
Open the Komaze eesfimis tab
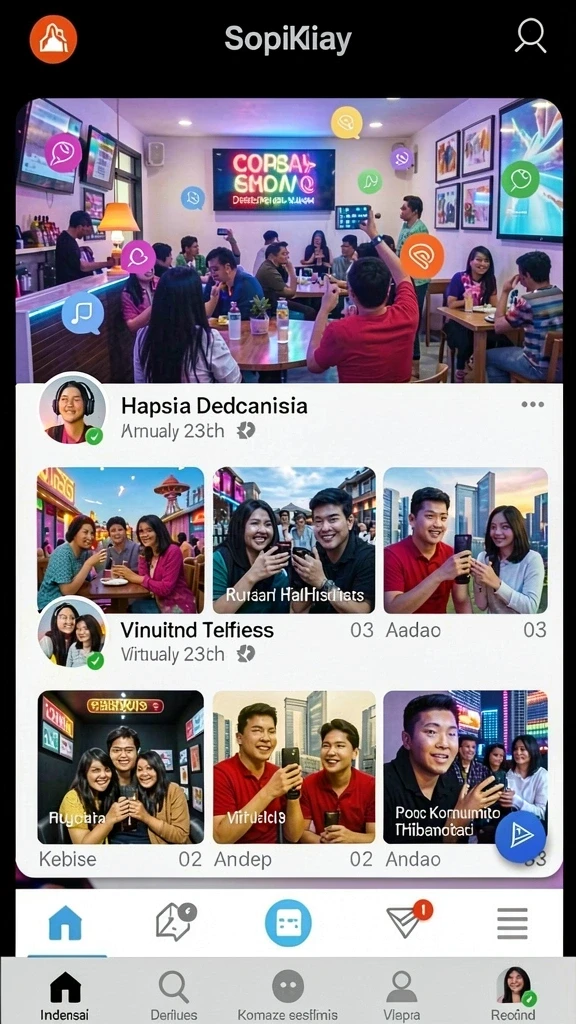[x=288, y=995]
